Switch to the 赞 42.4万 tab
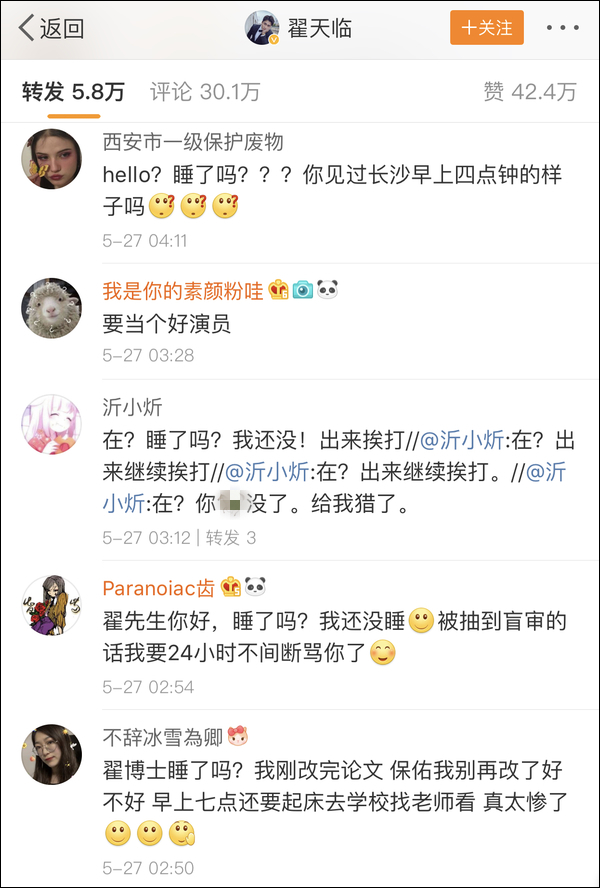 (529, 92)
